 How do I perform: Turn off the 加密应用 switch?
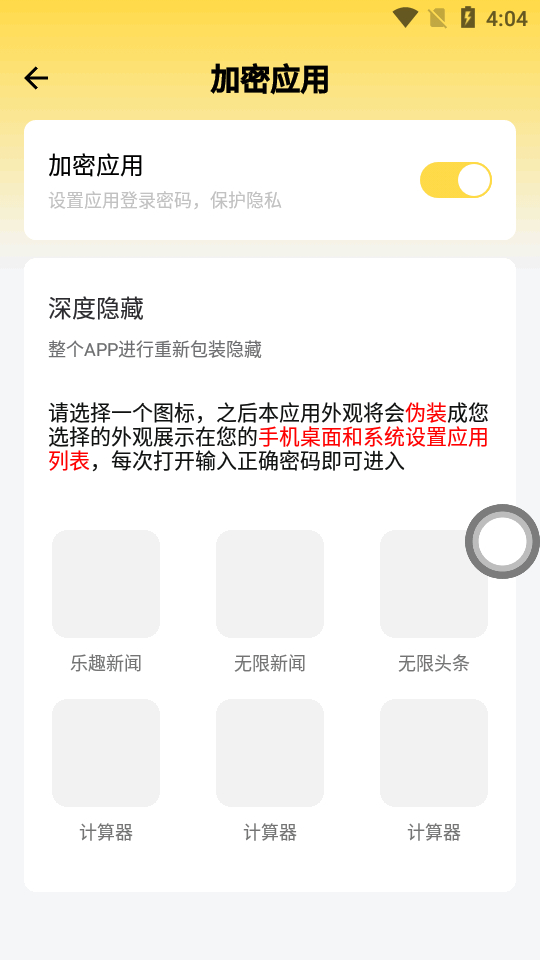pos(456,180)
